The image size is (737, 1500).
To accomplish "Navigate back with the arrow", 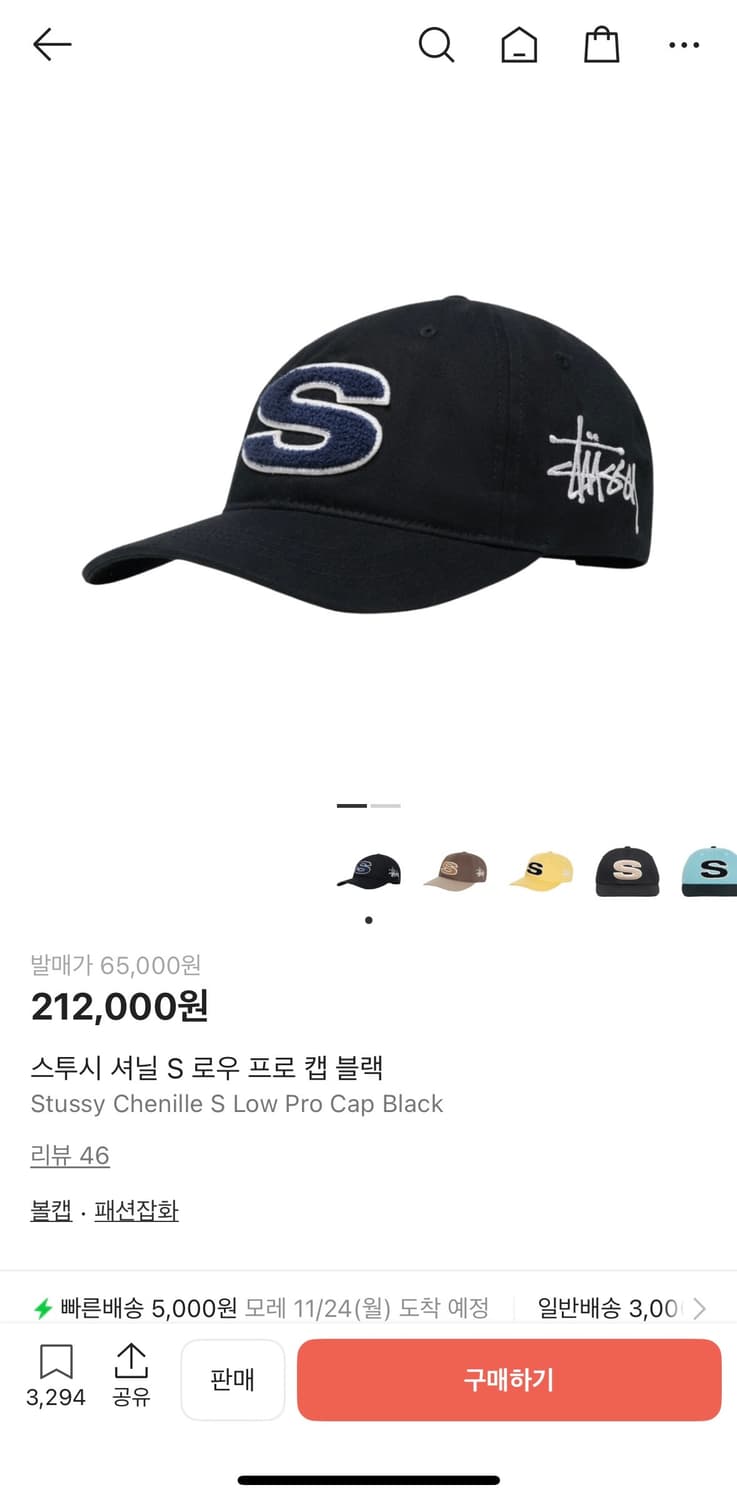I will point(51,44).
